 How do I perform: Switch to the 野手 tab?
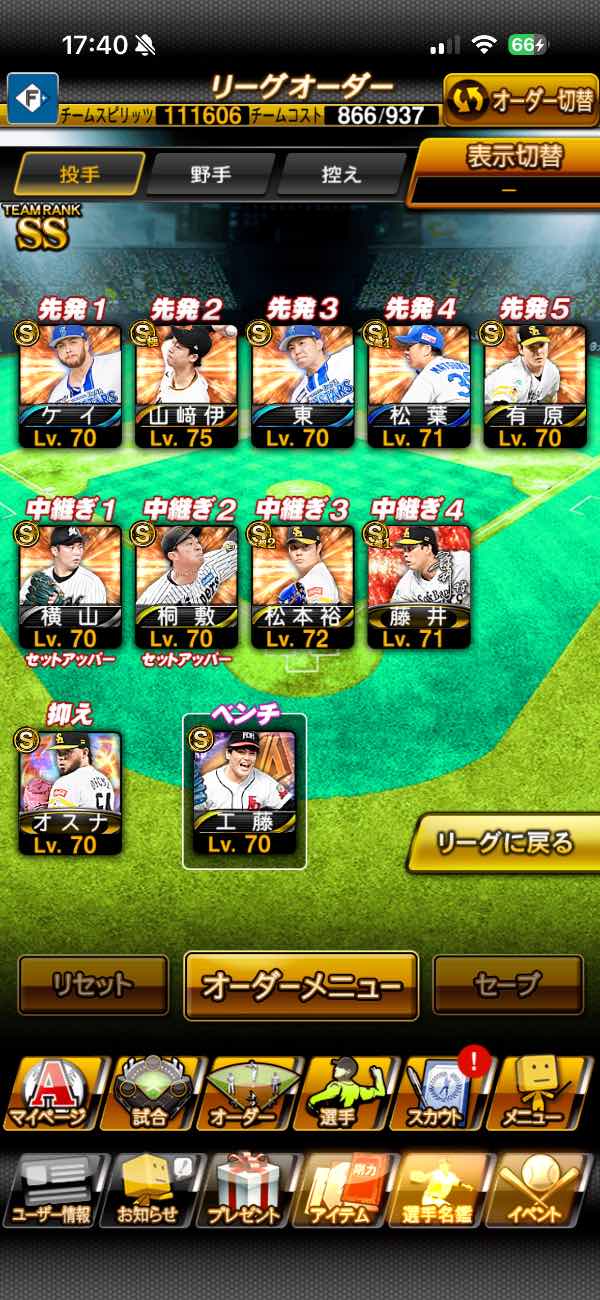pos(210,175)
